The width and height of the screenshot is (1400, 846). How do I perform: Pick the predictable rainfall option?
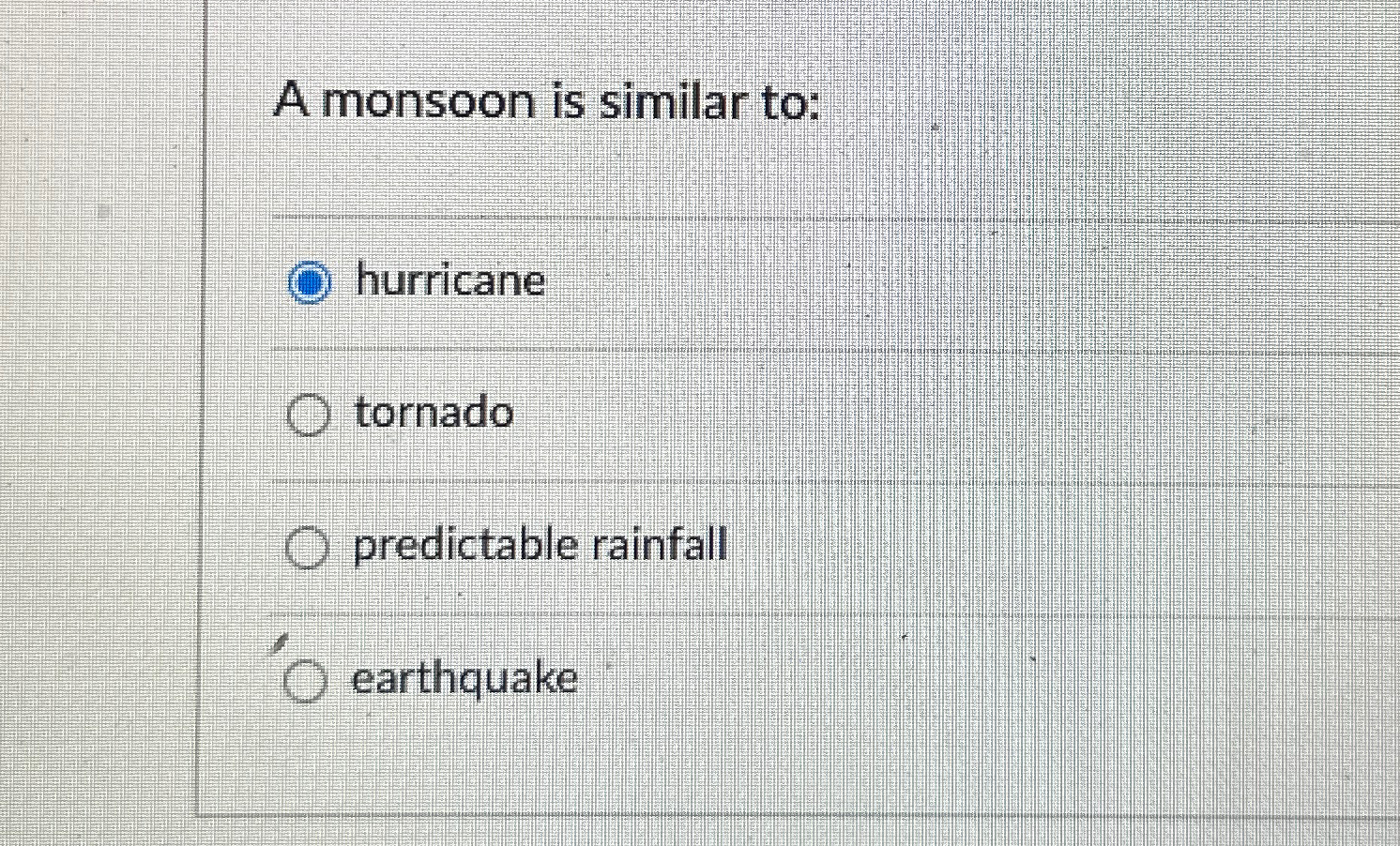click(x=306, y=548)
